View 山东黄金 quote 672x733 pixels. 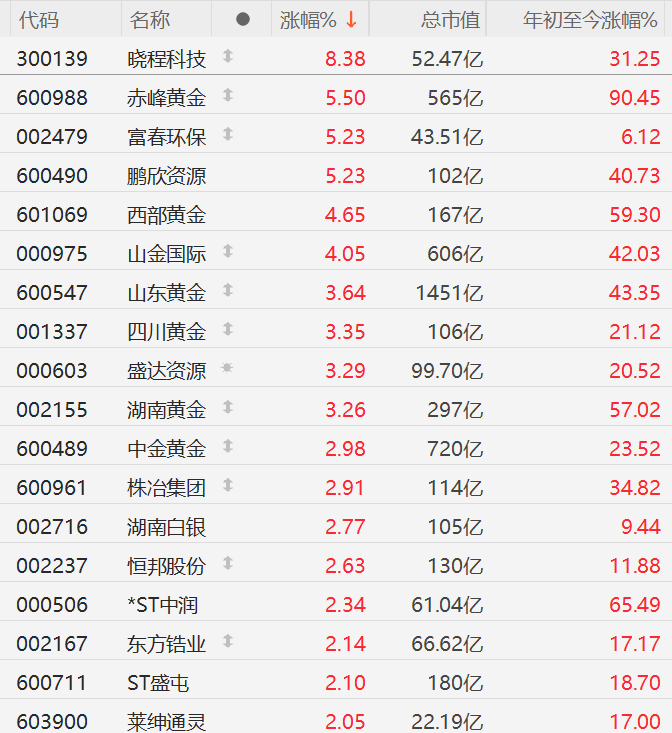(167, 293)
